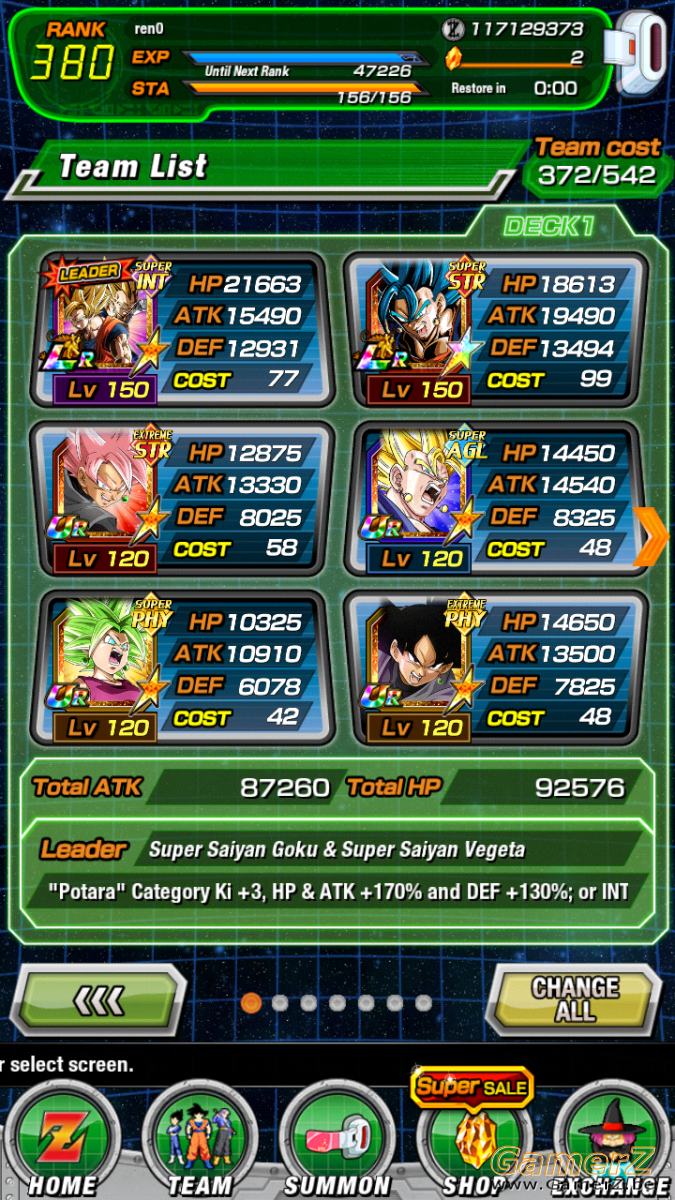Jump to the second deck page dot
The width and height of the screenshot is (675, 1200).
point(281,1003)
